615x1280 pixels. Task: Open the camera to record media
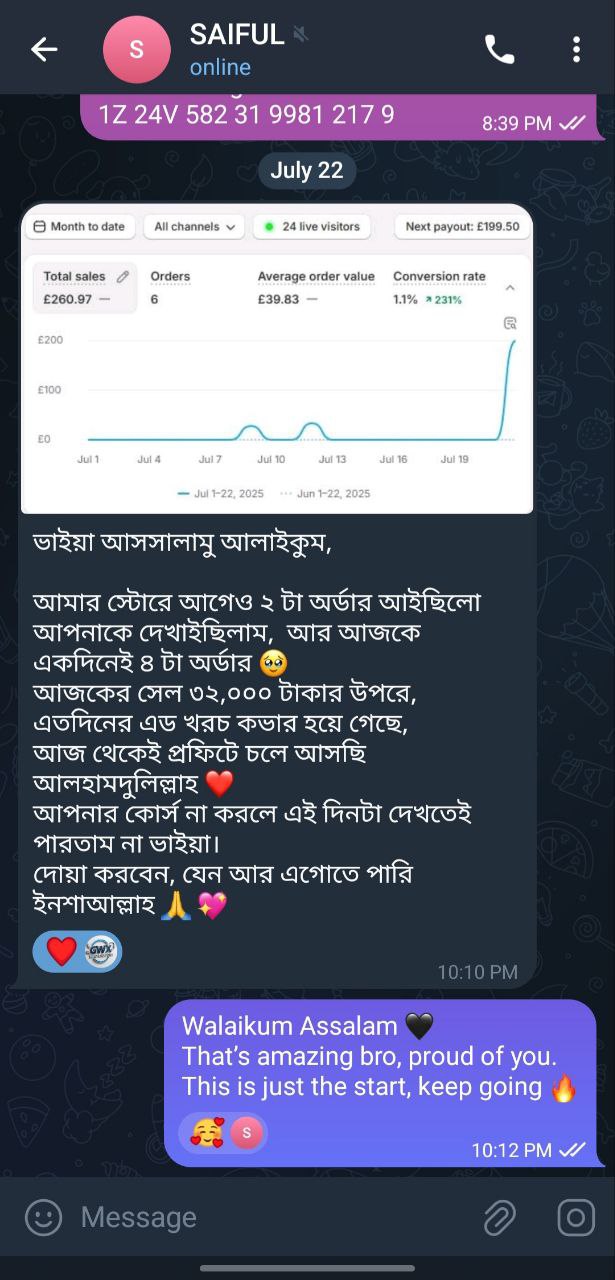(x=576, y=1217)
